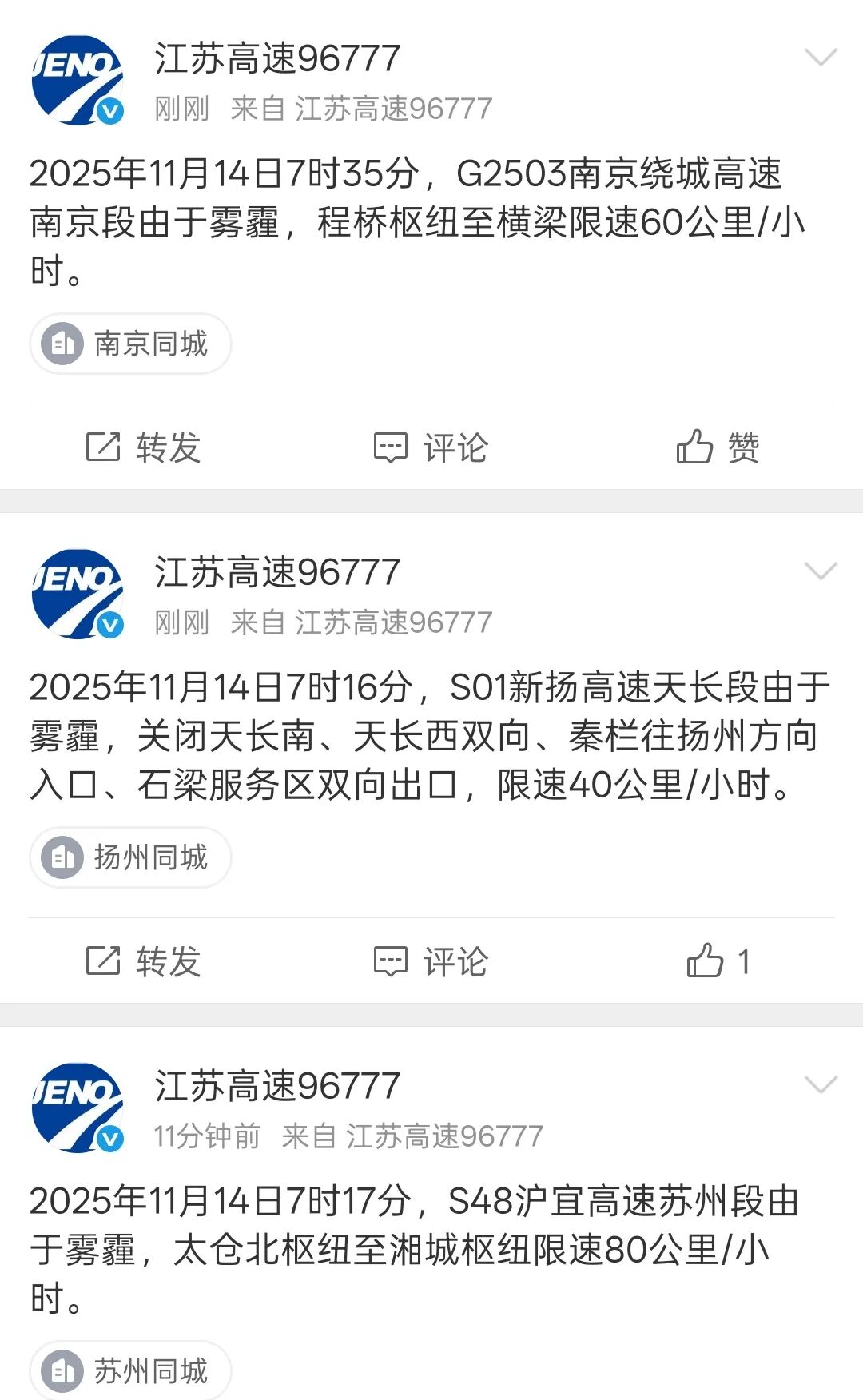The image size is (863, 1400).
Task: Like the G2503 南京绕城高速 post
Action: point(718,447)
